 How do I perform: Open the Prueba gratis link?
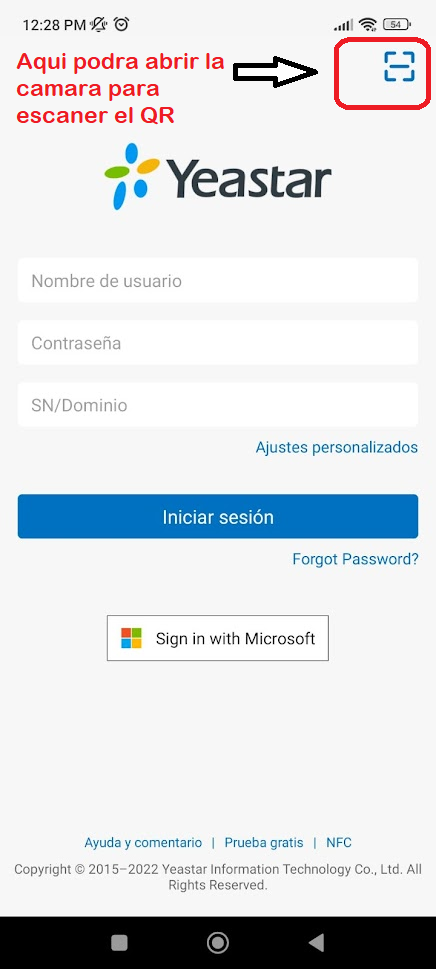[264, 842]
